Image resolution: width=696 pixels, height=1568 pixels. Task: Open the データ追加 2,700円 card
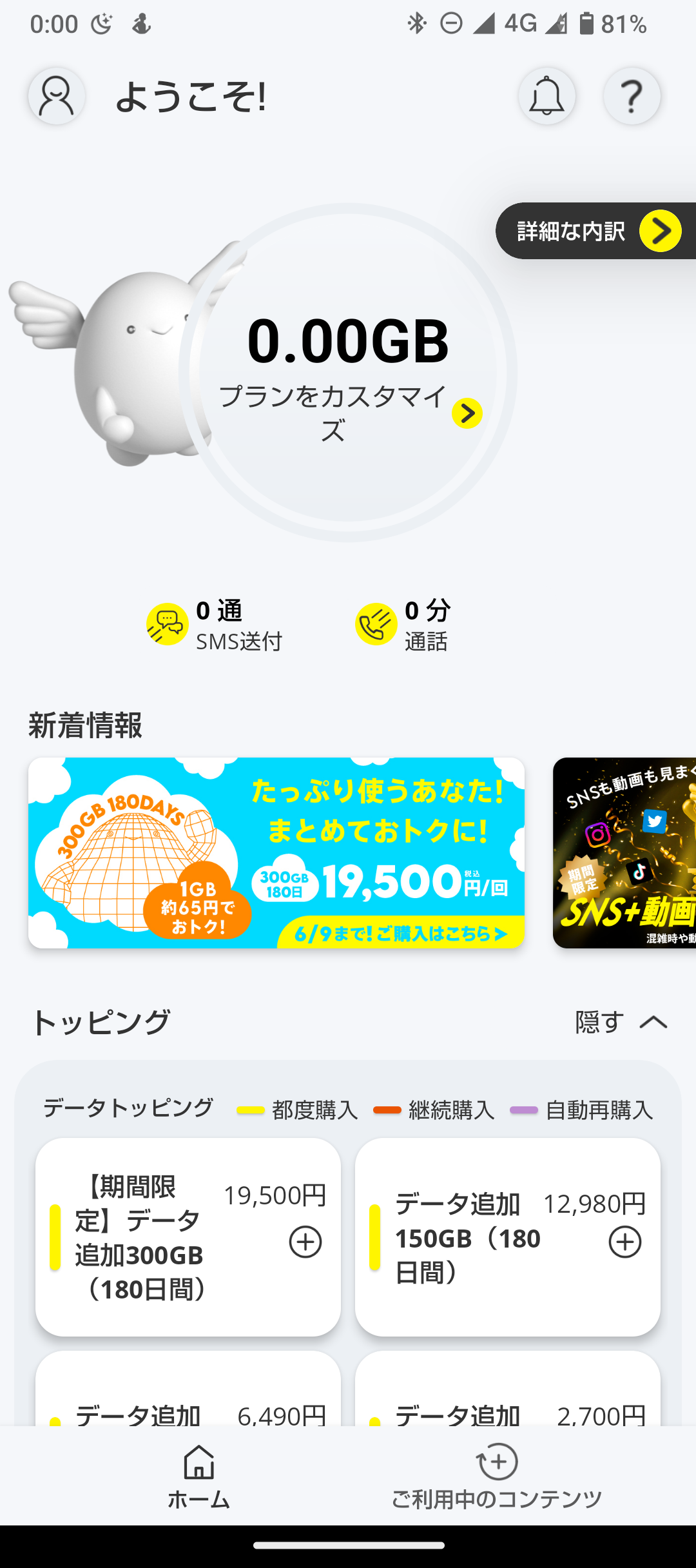(x=508, y=1388)
